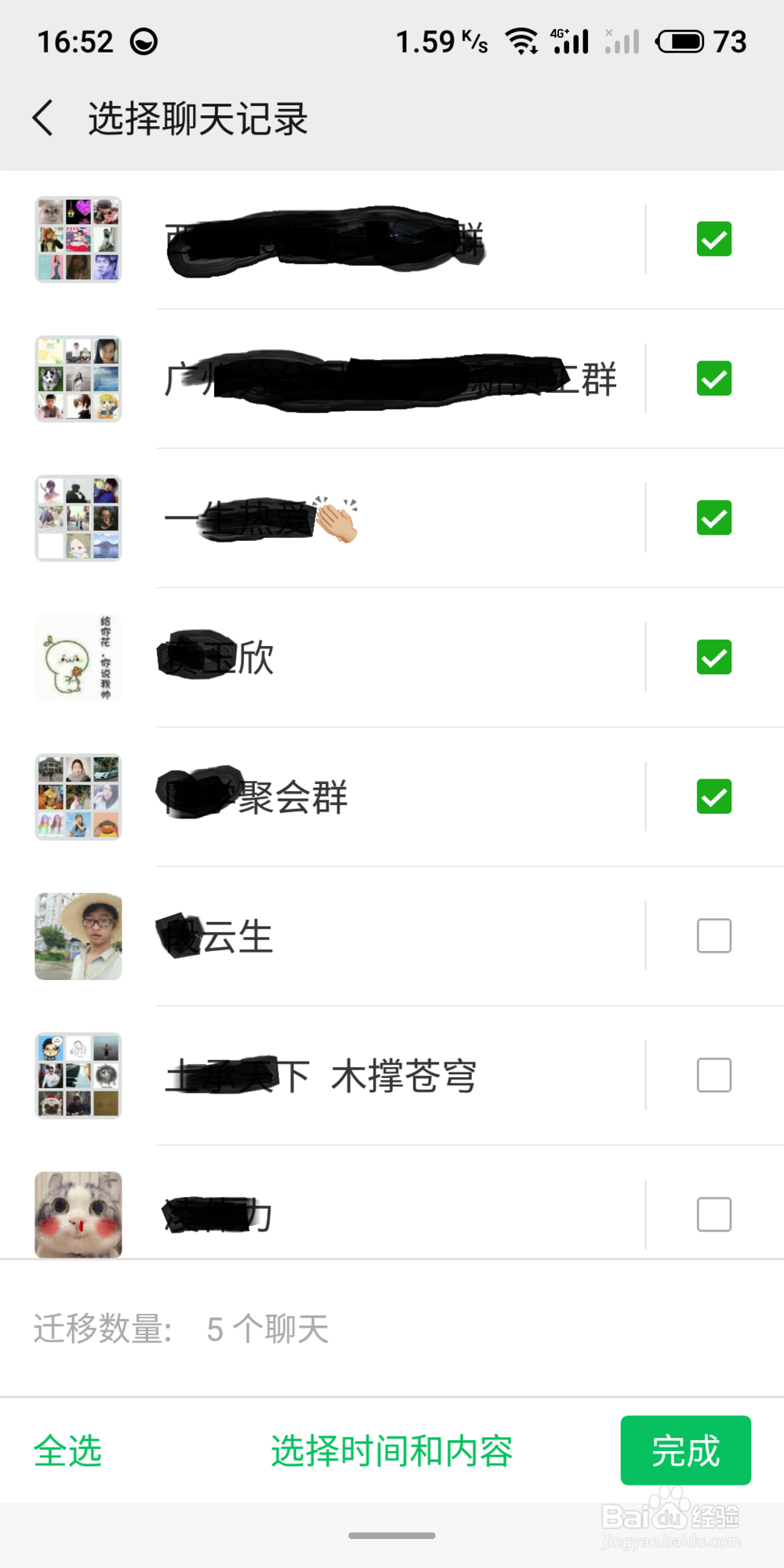The image size is (784, 1568).
Task: Toggle the '一生热爱' group selection on or off
Action: [713, 518]
